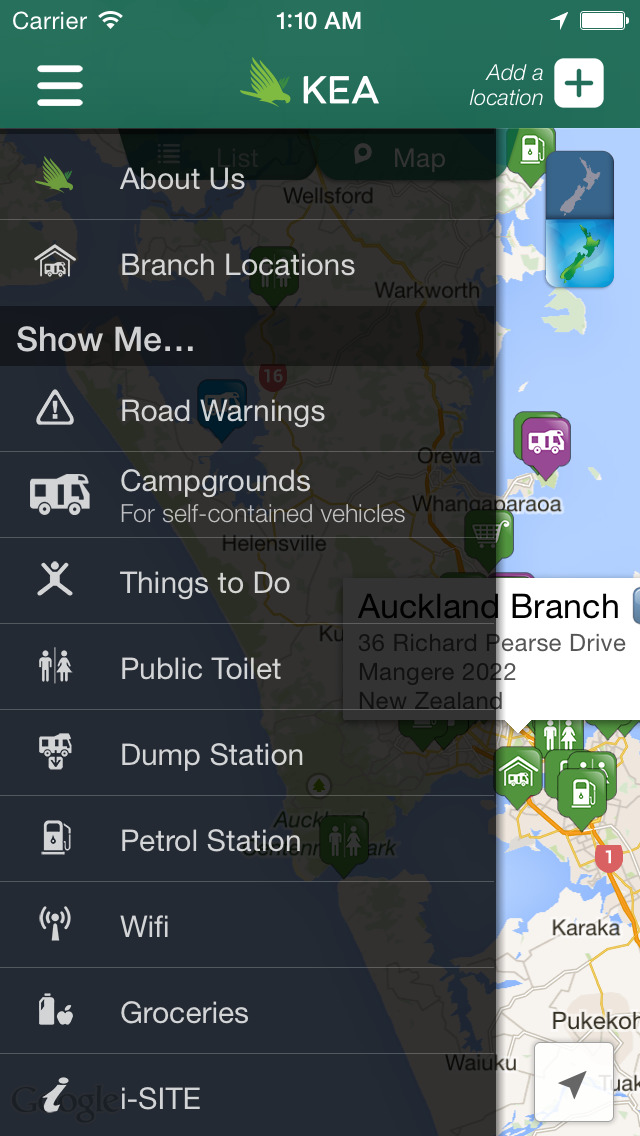Close the drawer via hamburger menu button
640x1136 pixels.
[x=60, y=85]
